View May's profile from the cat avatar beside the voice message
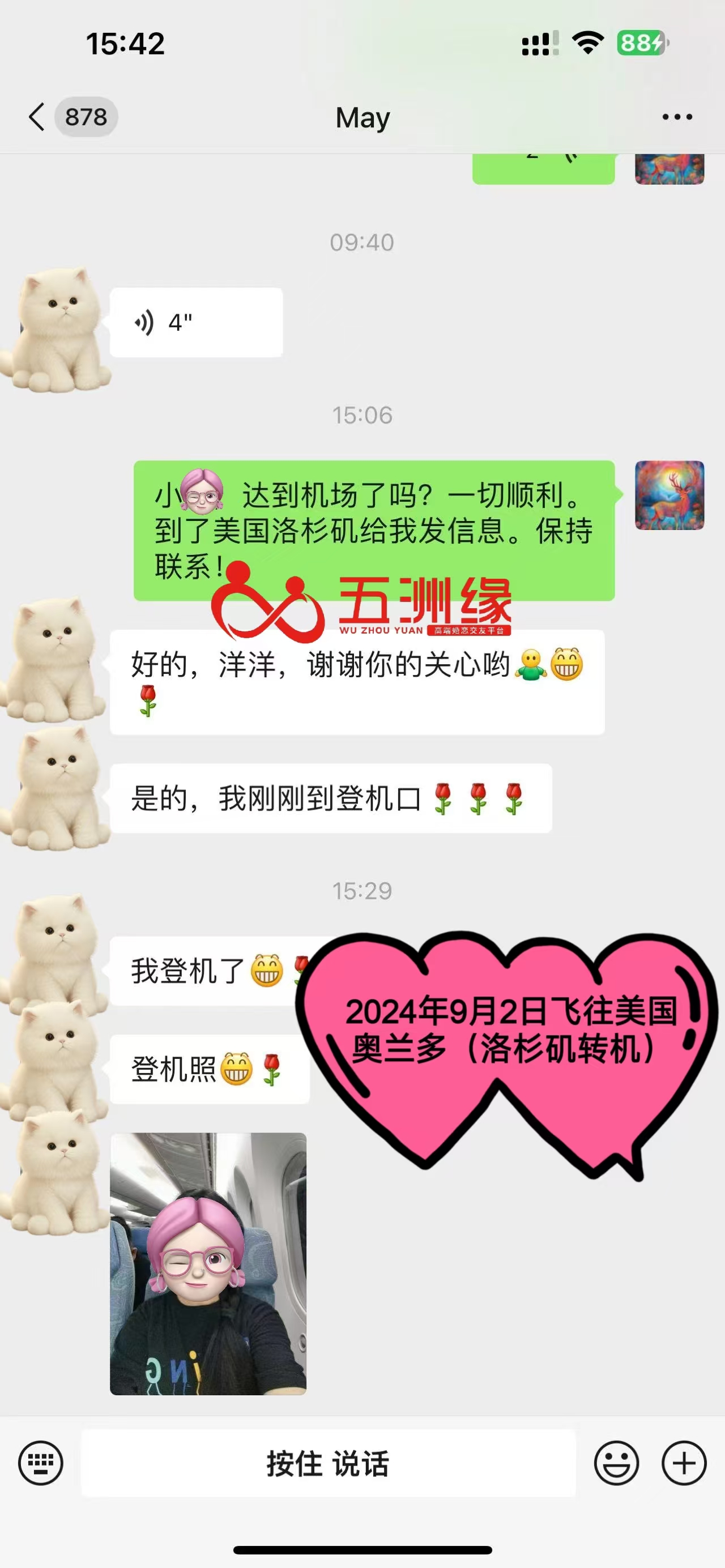The width and height of the screenshot is (725, 1568). pyautogui.click(x=56, y=328)
